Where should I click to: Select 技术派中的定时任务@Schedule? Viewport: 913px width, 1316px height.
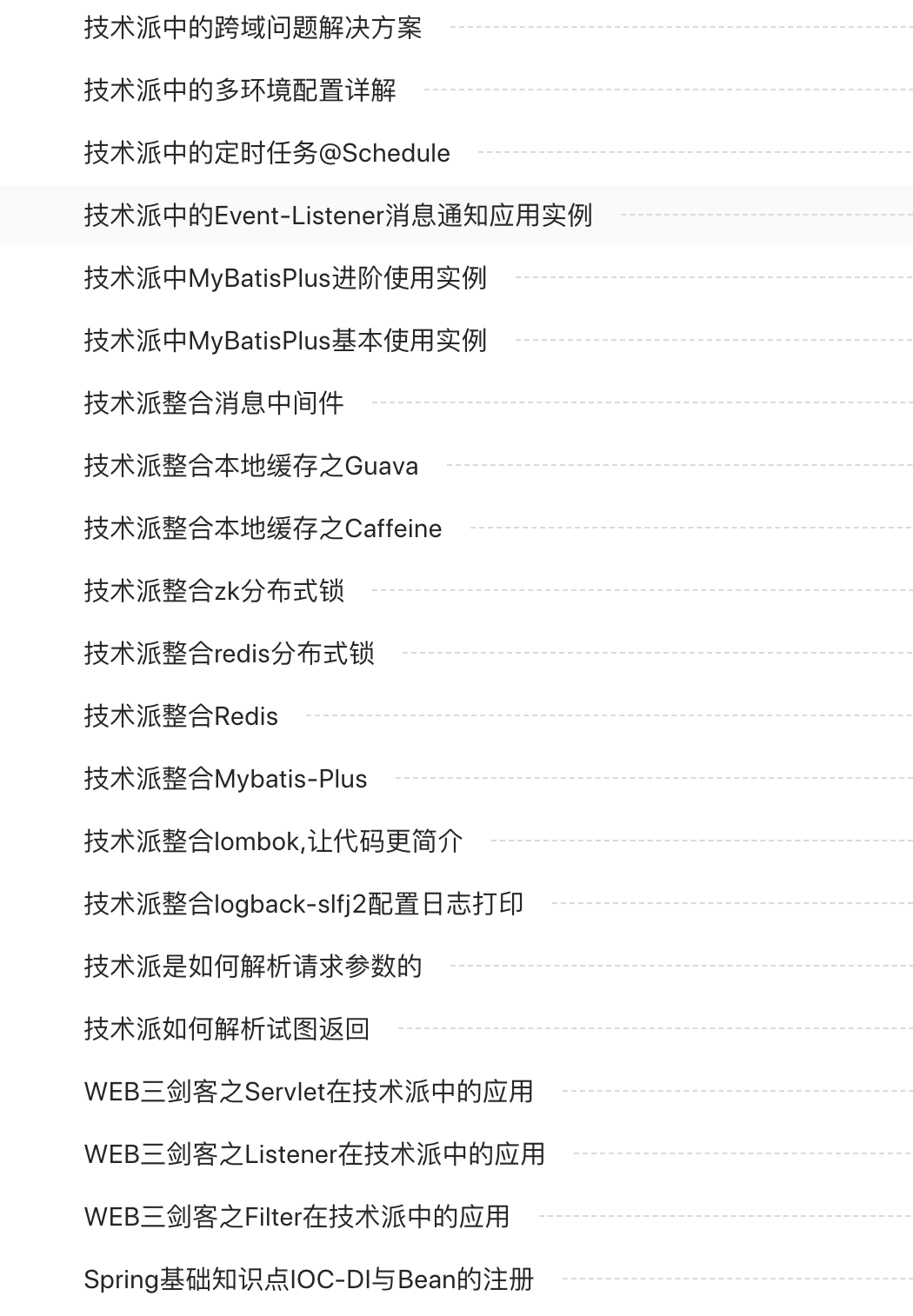pos(267,153)
